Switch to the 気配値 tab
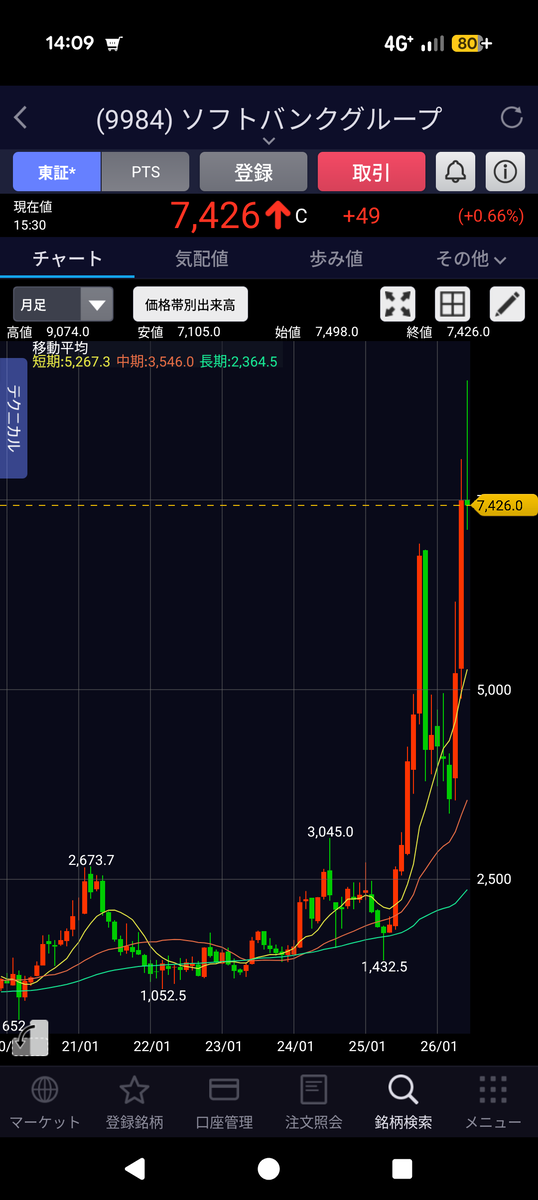Screen dimensions: 538x1200 tap(202, 258)
